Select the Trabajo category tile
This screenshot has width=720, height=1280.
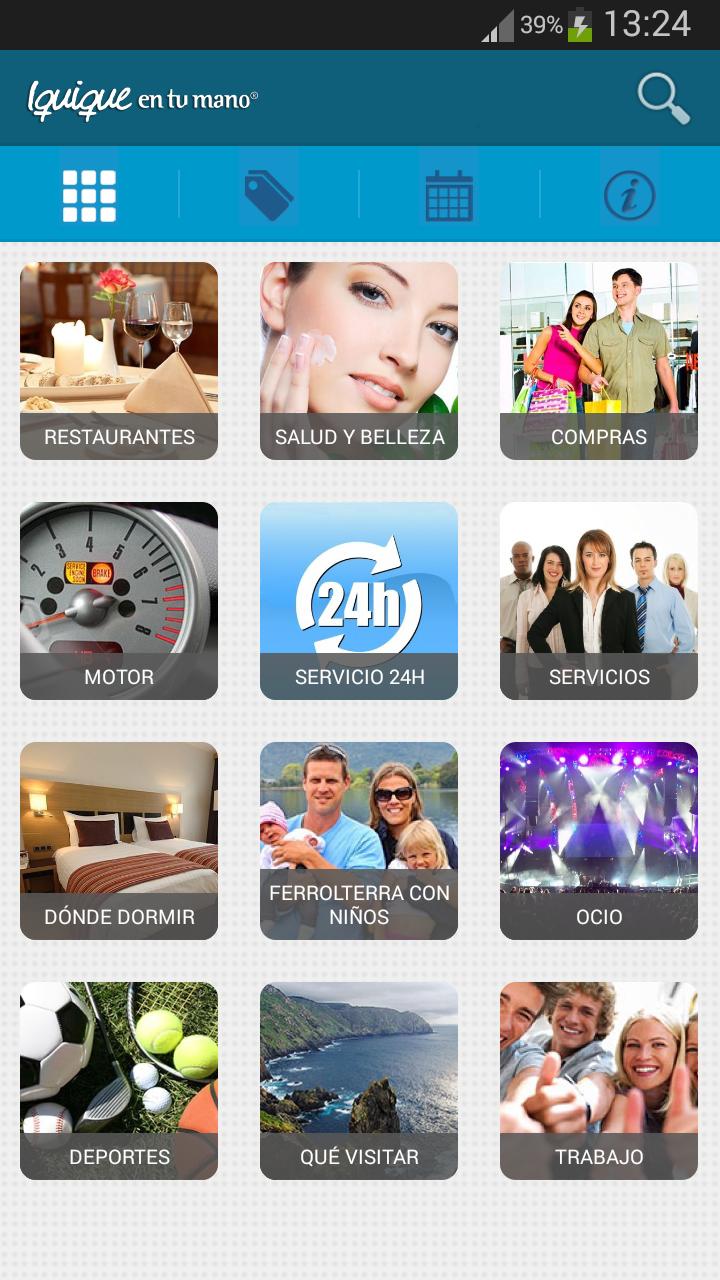pos(599,1081)
